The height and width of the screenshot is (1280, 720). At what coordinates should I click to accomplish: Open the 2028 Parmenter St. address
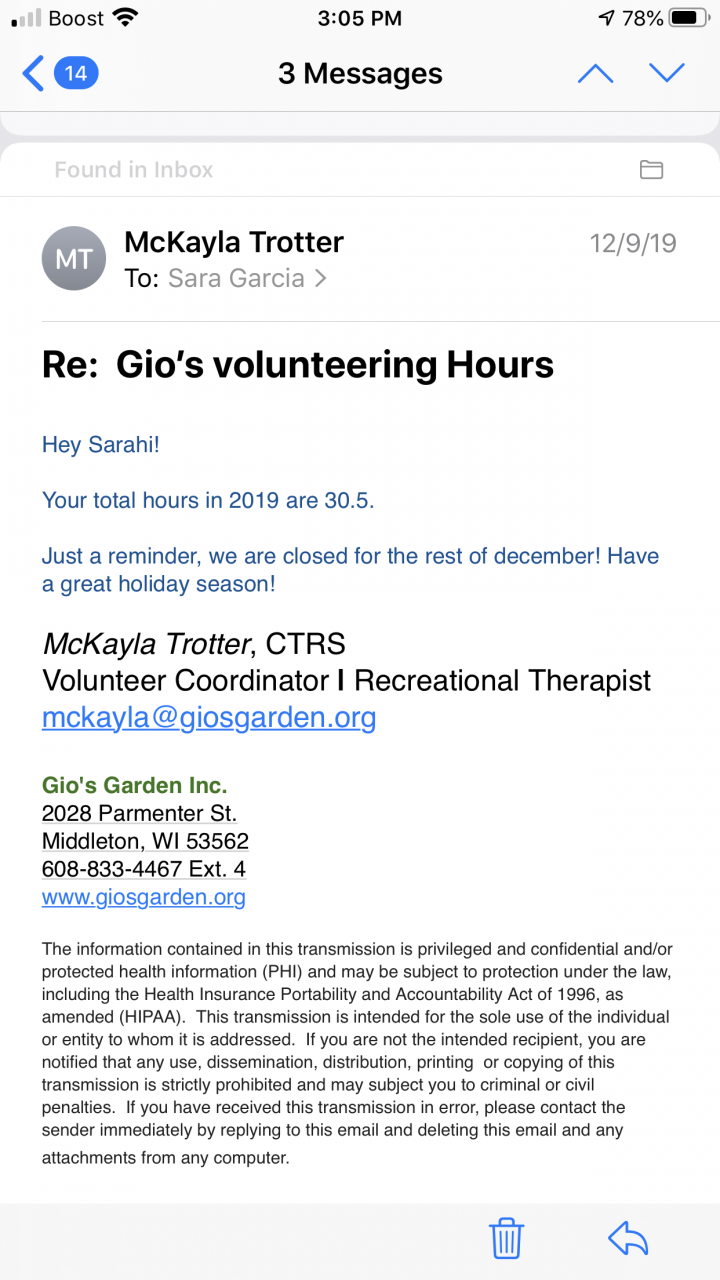coord(139,813)
